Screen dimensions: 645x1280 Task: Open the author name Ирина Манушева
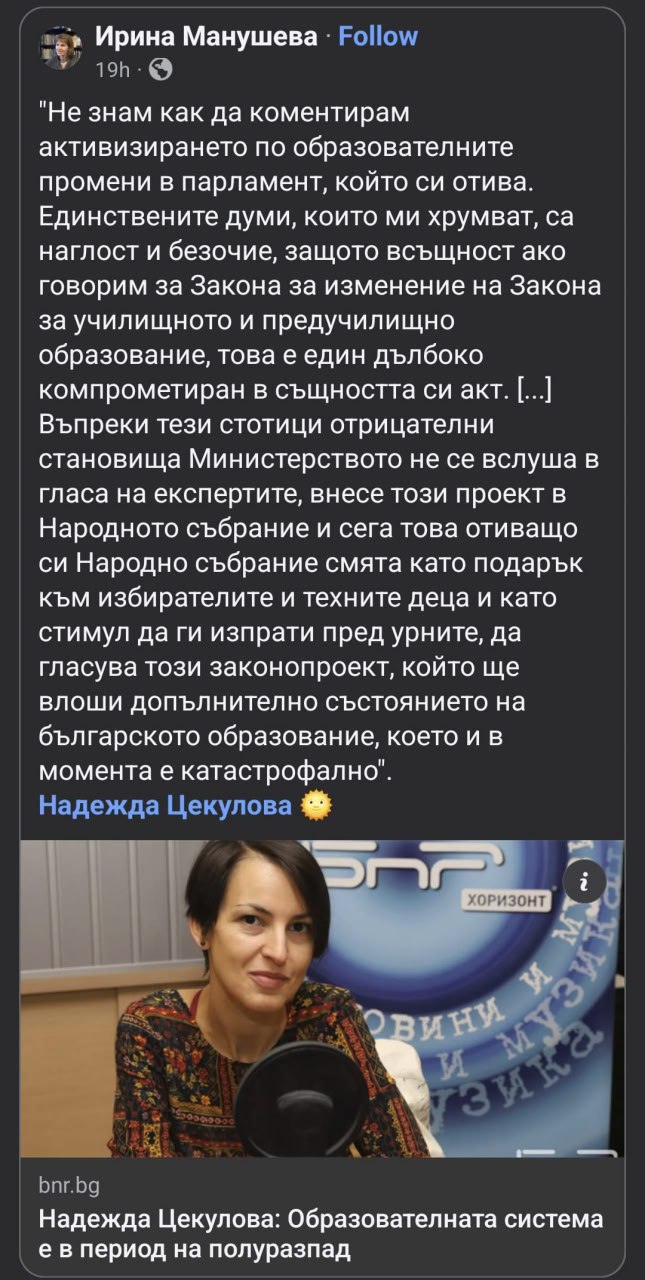[x=205, y=37]
